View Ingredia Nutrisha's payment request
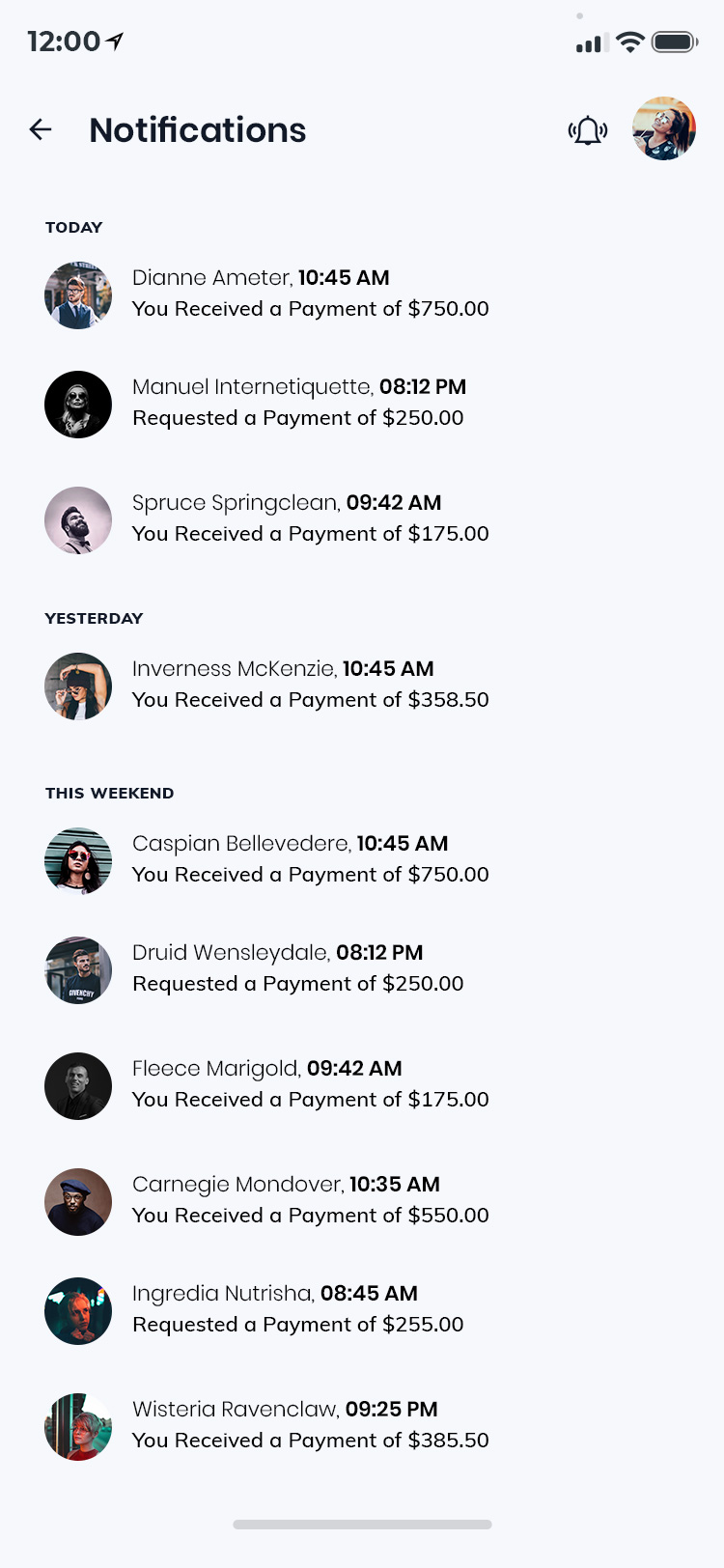Viewport: 724px width, 1568px height. pyautogui.click(x=298, y=1309)
